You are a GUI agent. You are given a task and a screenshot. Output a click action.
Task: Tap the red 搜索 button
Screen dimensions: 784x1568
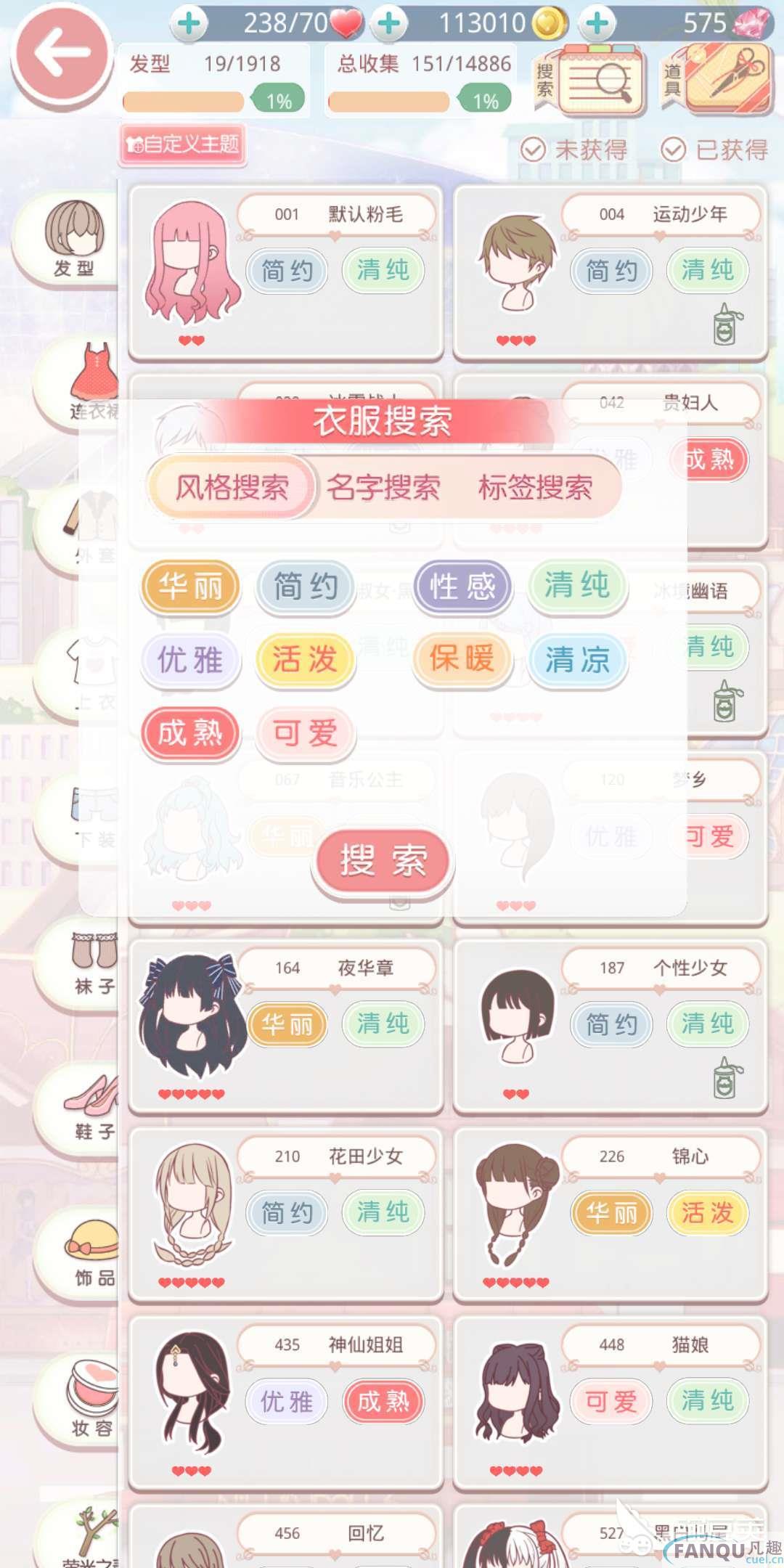[x=383, y=861]
